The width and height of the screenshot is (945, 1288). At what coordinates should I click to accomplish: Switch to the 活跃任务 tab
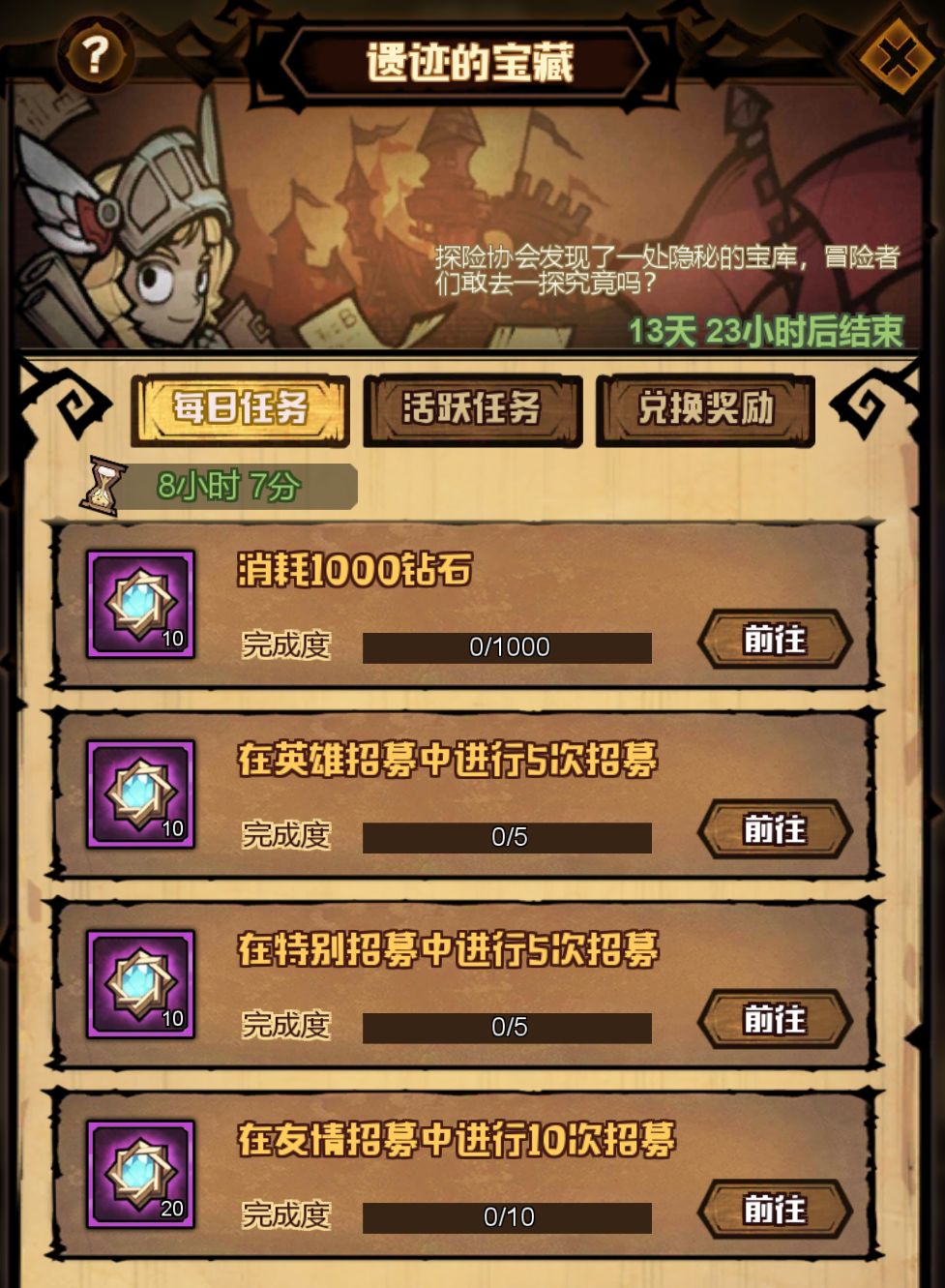click(x=472, y=409)
